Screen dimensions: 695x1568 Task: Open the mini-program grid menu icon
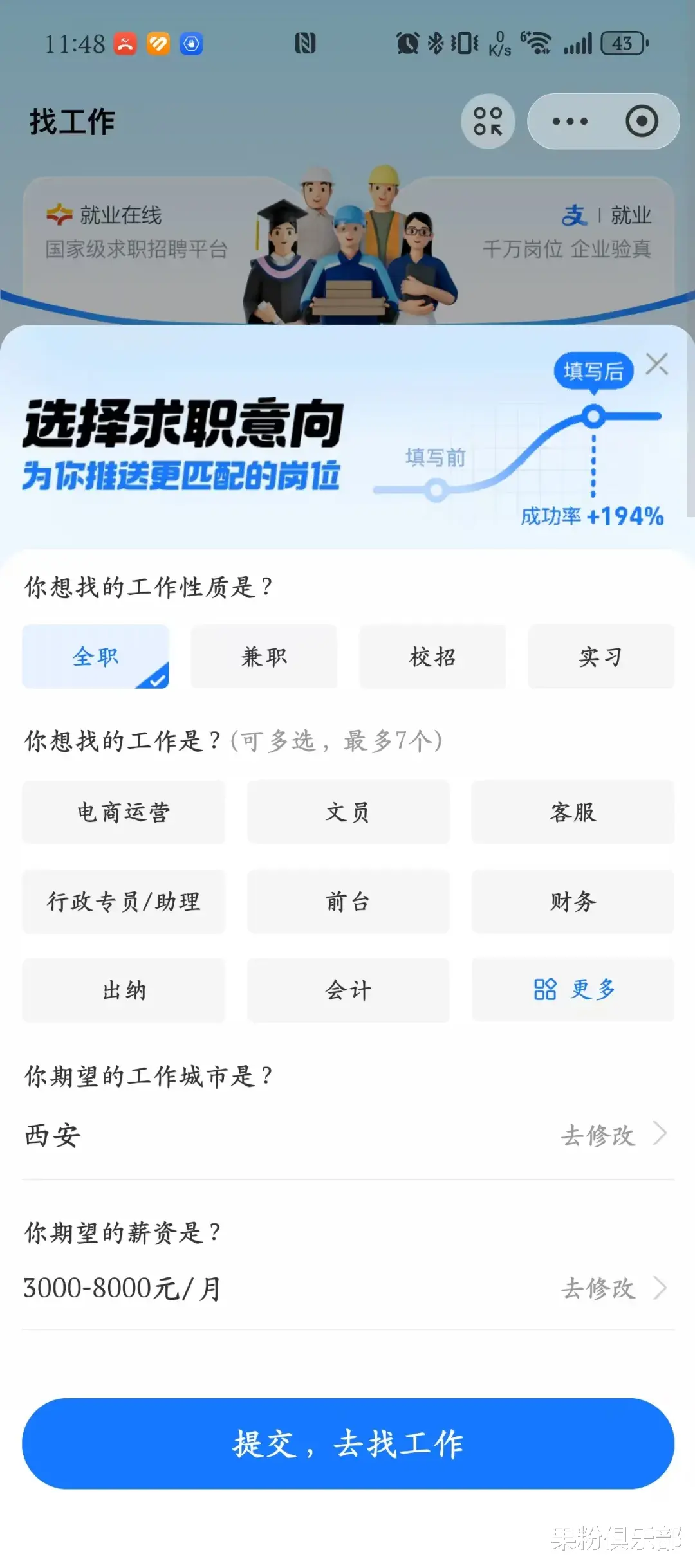pos(488,121)
